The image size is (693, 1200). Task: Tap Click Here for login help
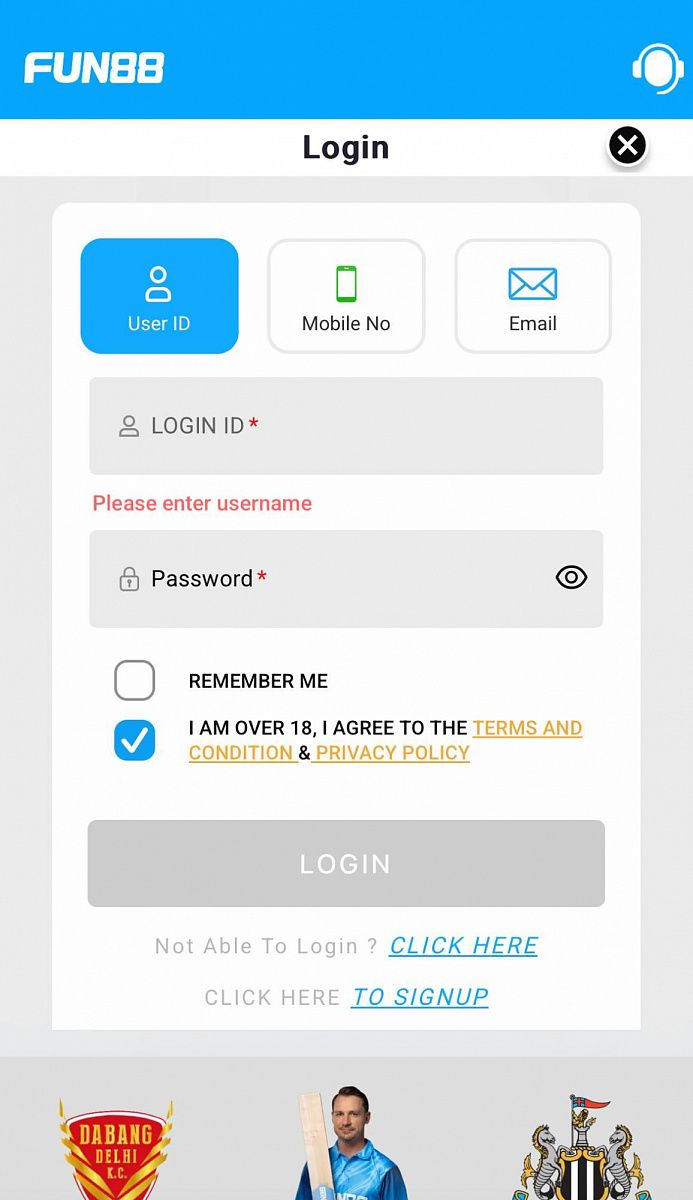tap(463, 946)
